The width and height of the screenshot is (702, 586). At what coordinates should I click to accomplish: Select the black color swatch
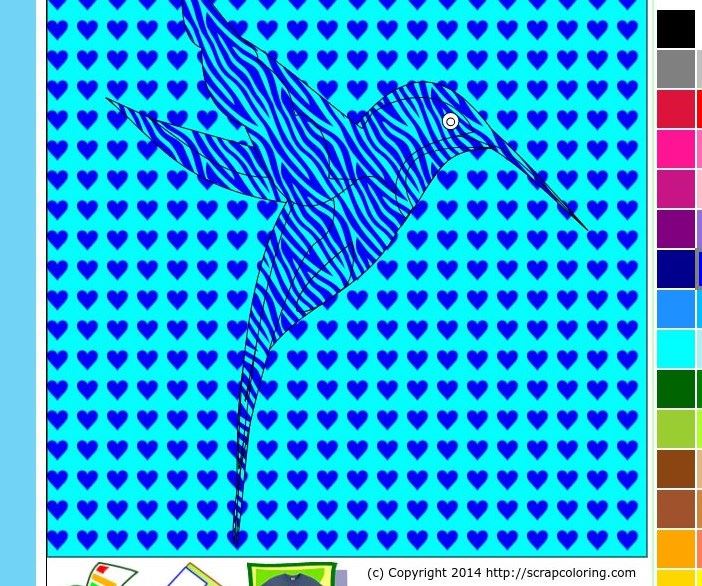click(x=676, y=29)
